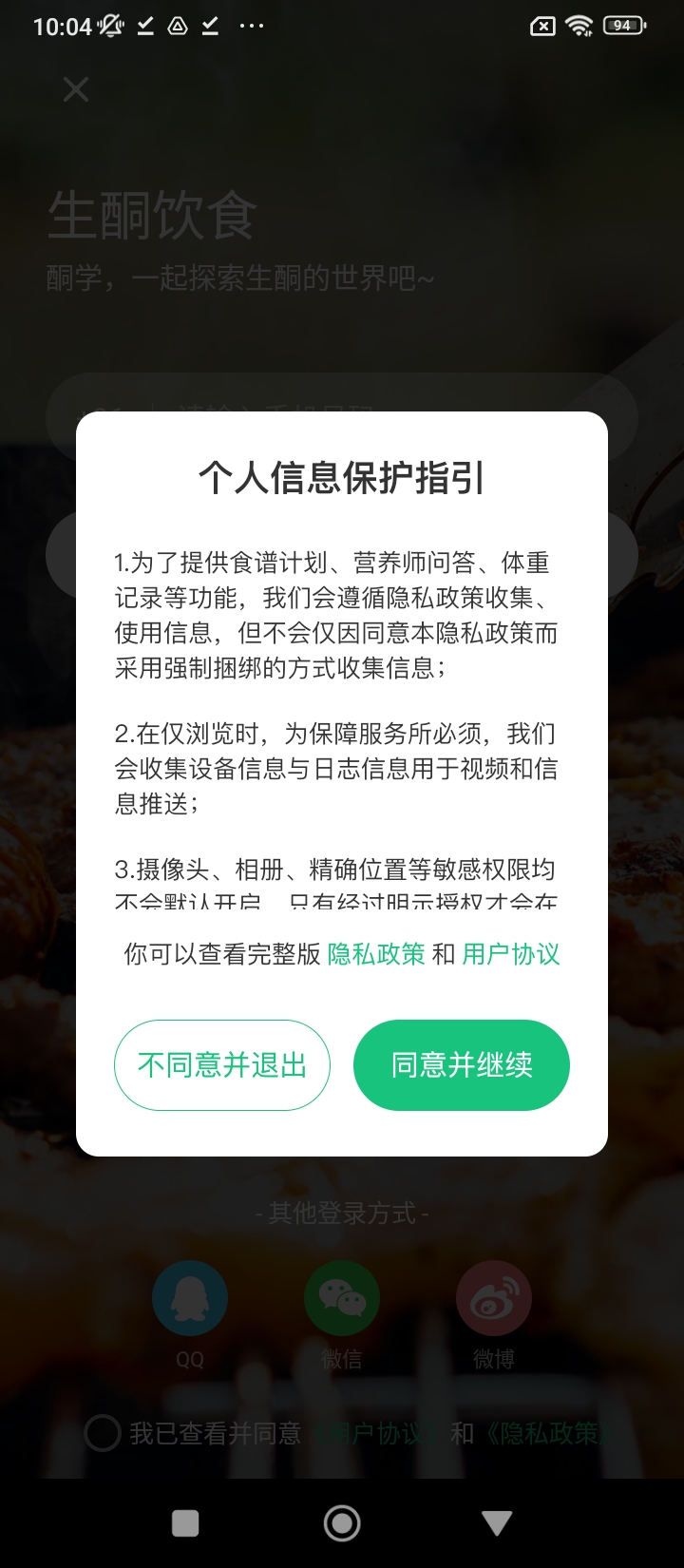Image resolution: width=684 pixels, height=1568 pixels.
Task: Choose 不同意并退出 to decline
Action: tap(222, 1064)
